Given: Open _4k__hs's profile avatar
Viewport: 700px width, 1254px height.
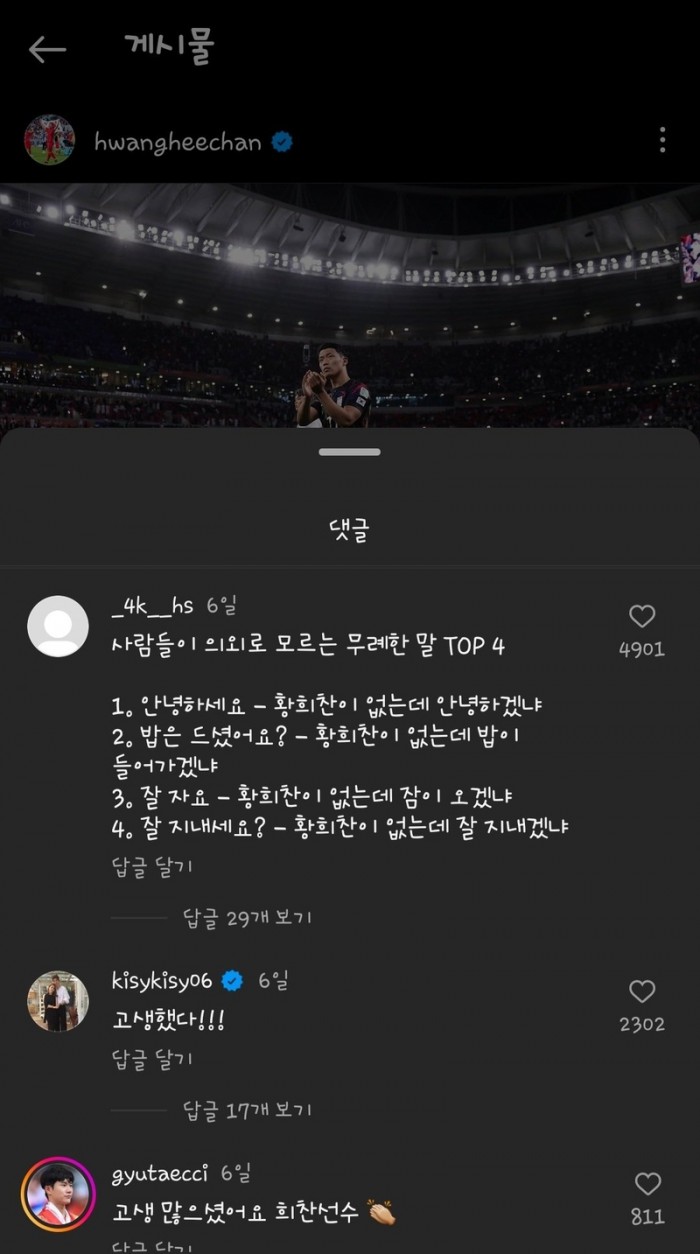Looking at the screenshot, I should 57,626.
